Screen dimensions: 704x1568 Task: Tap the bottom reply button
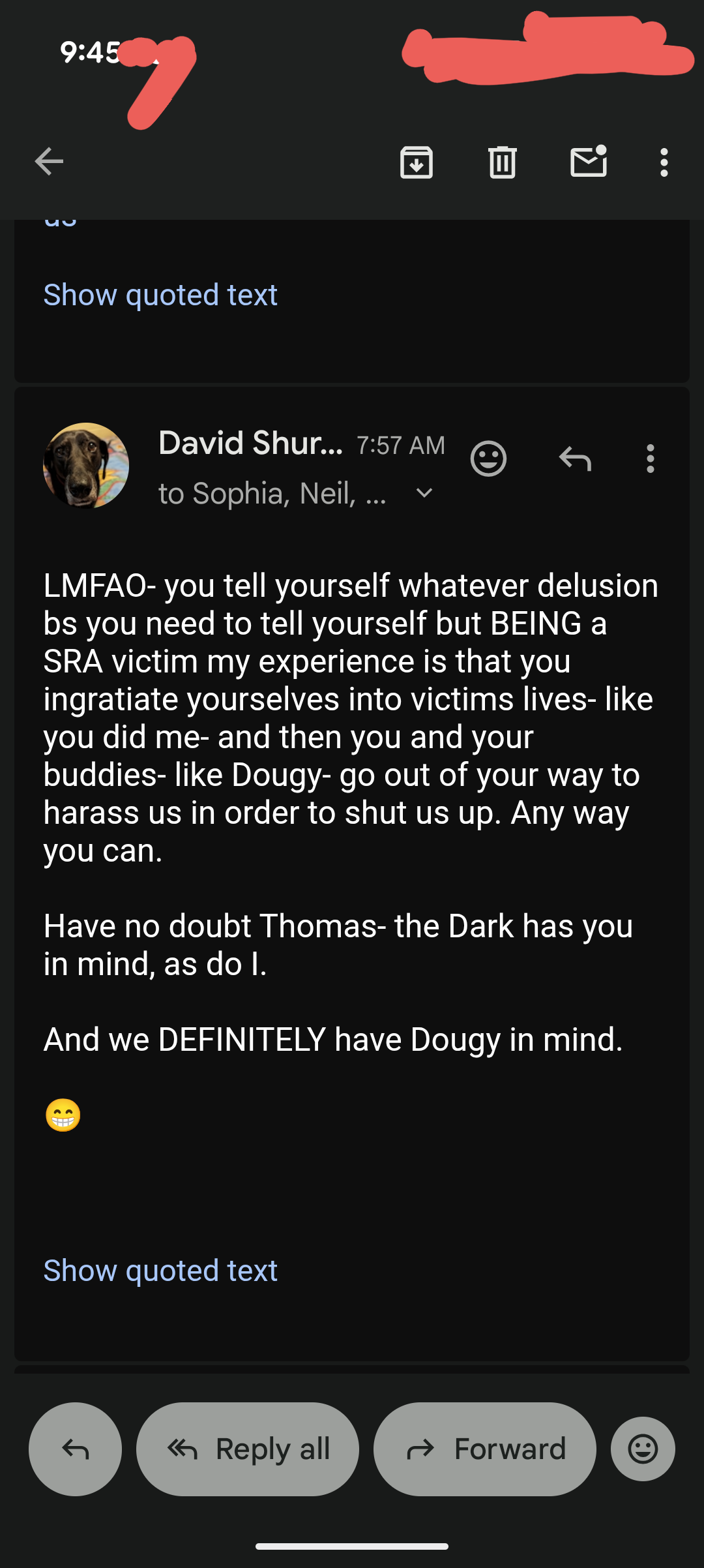pos(75,1449)
